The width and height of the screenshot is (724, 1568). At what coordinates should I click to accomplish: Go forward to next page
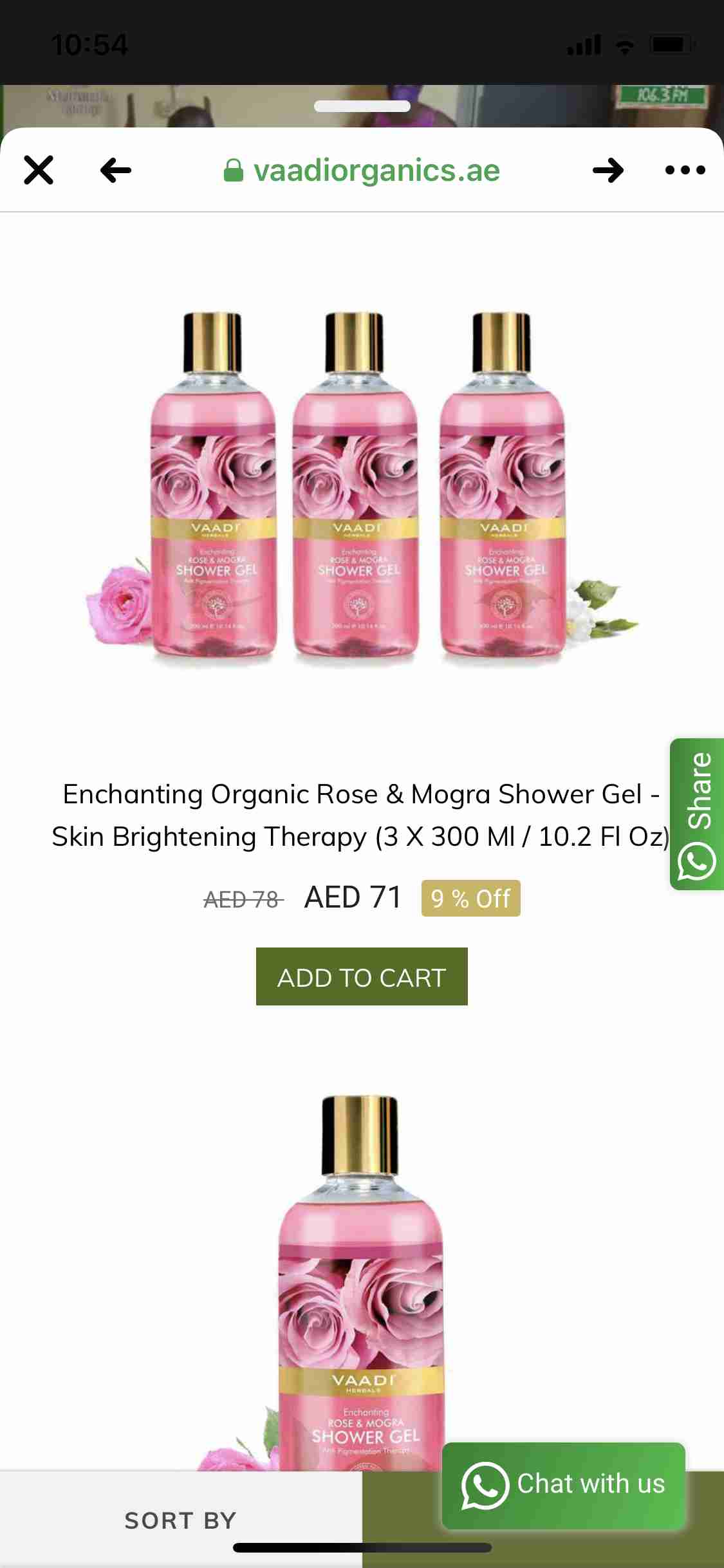(608, 171)
